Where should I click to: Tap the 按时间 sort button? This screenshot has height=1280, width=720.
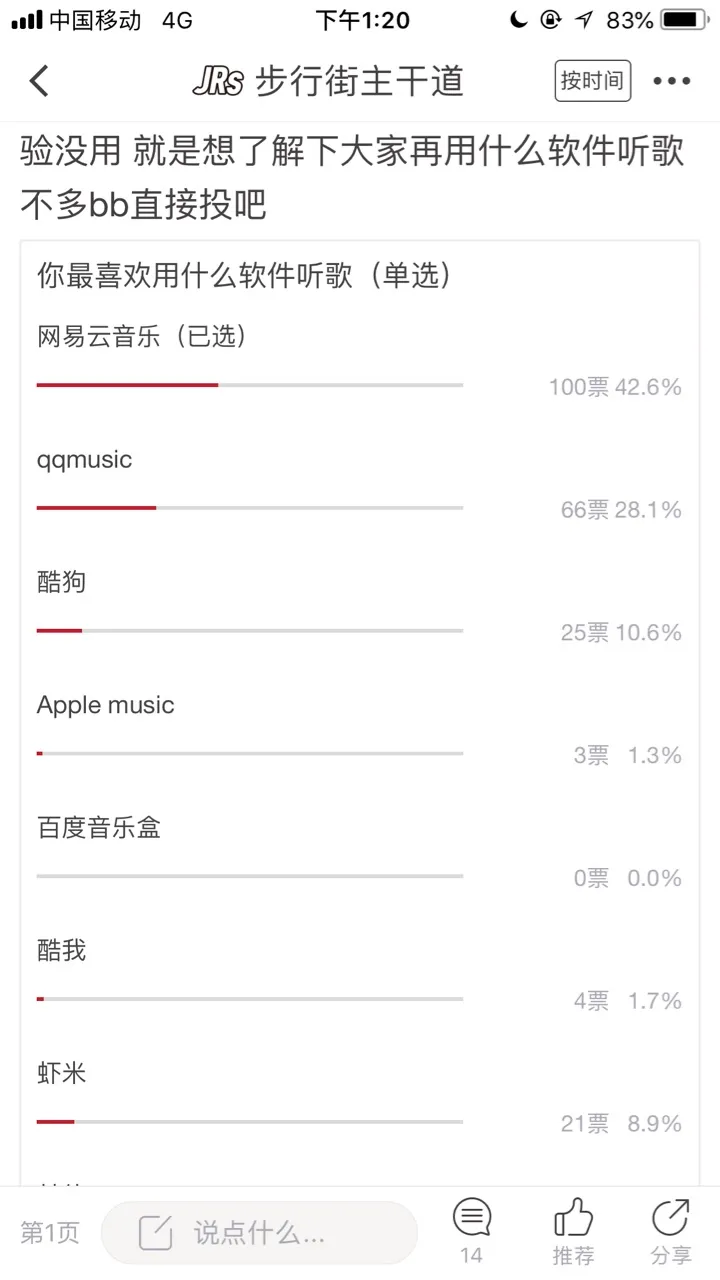(x=592, y=81)
